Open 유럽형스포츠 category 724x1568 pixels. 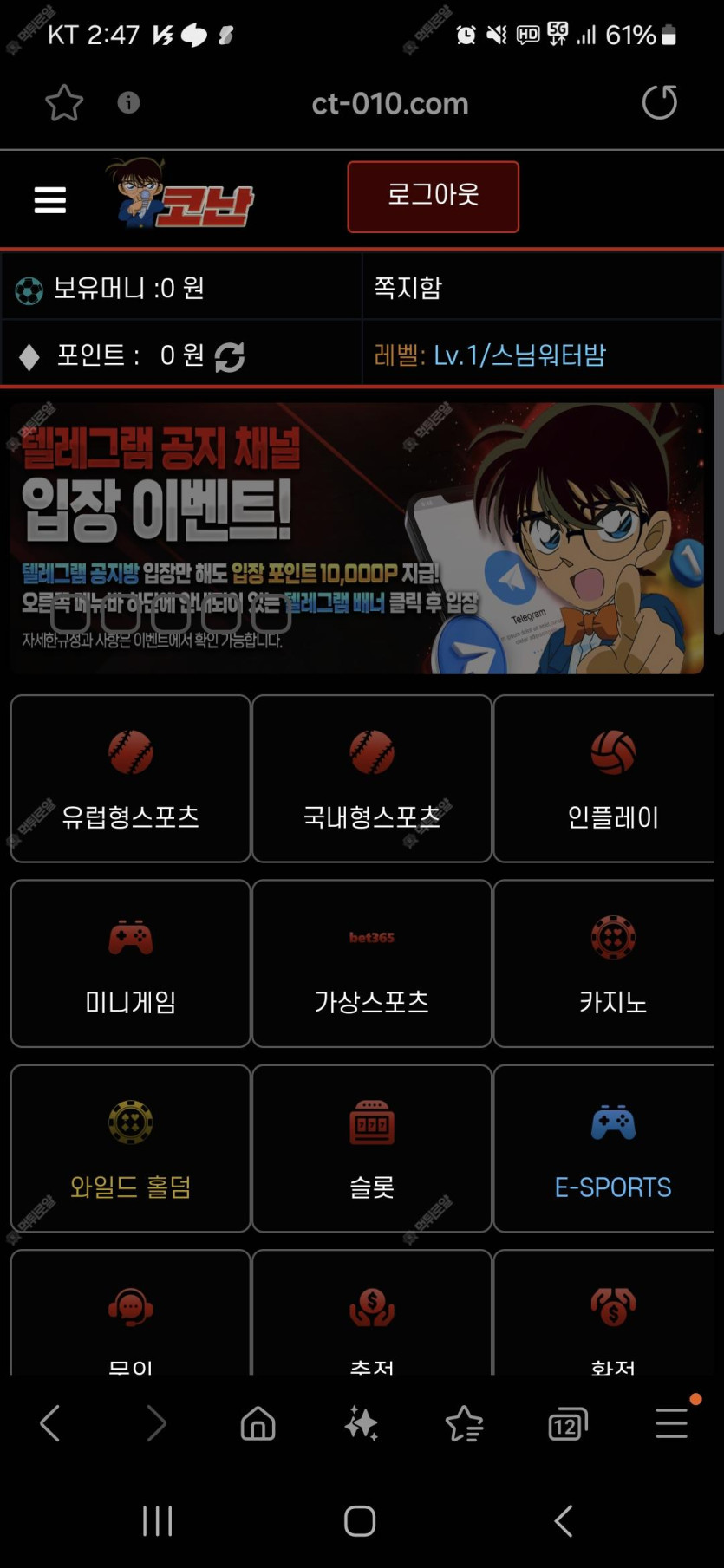pyautogui.click(x=130, y=778)
